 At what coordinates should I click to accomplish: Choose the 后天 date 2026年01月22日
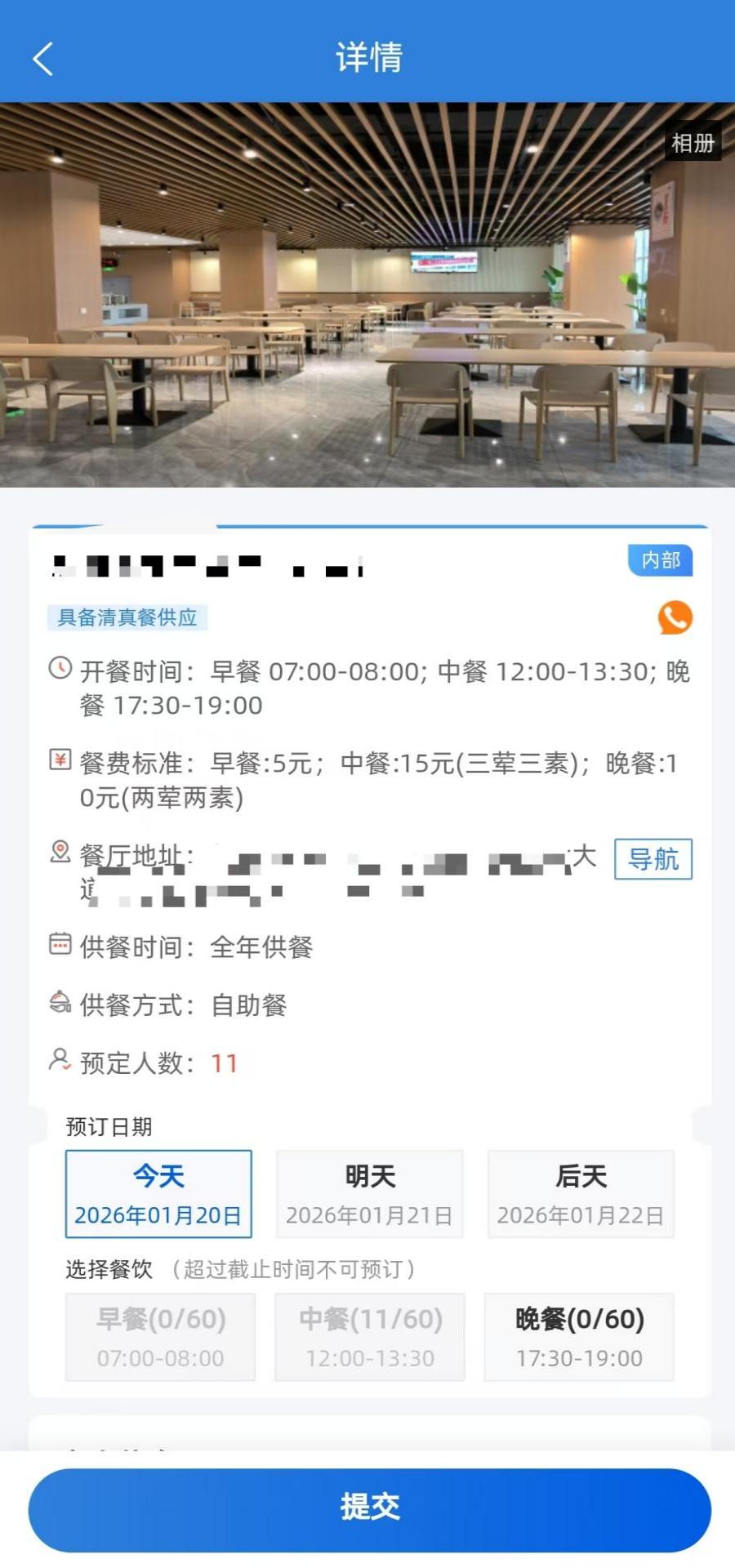(x=580, y=1193)
